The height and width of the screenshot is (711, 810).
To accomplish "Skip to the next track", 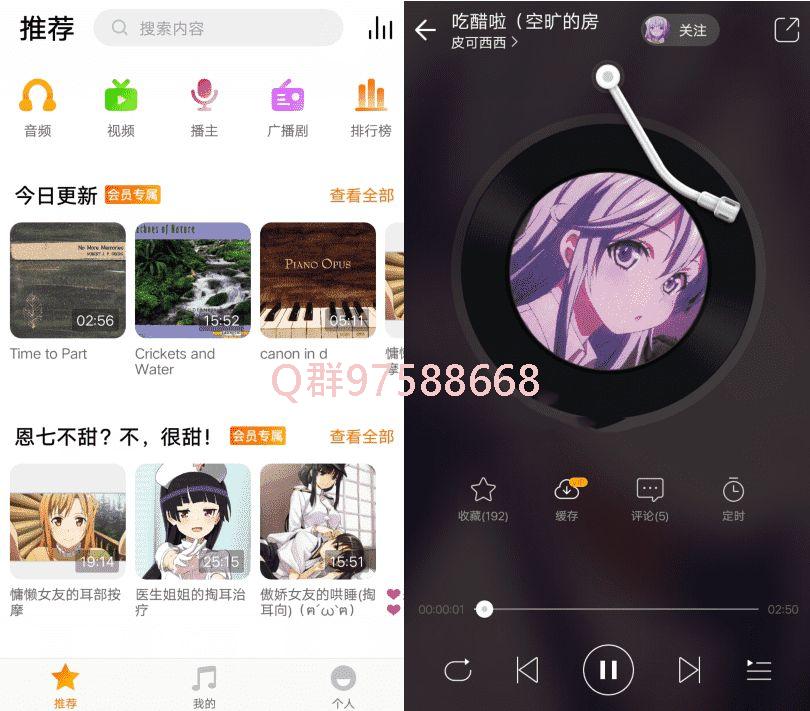I will [689, 669].
